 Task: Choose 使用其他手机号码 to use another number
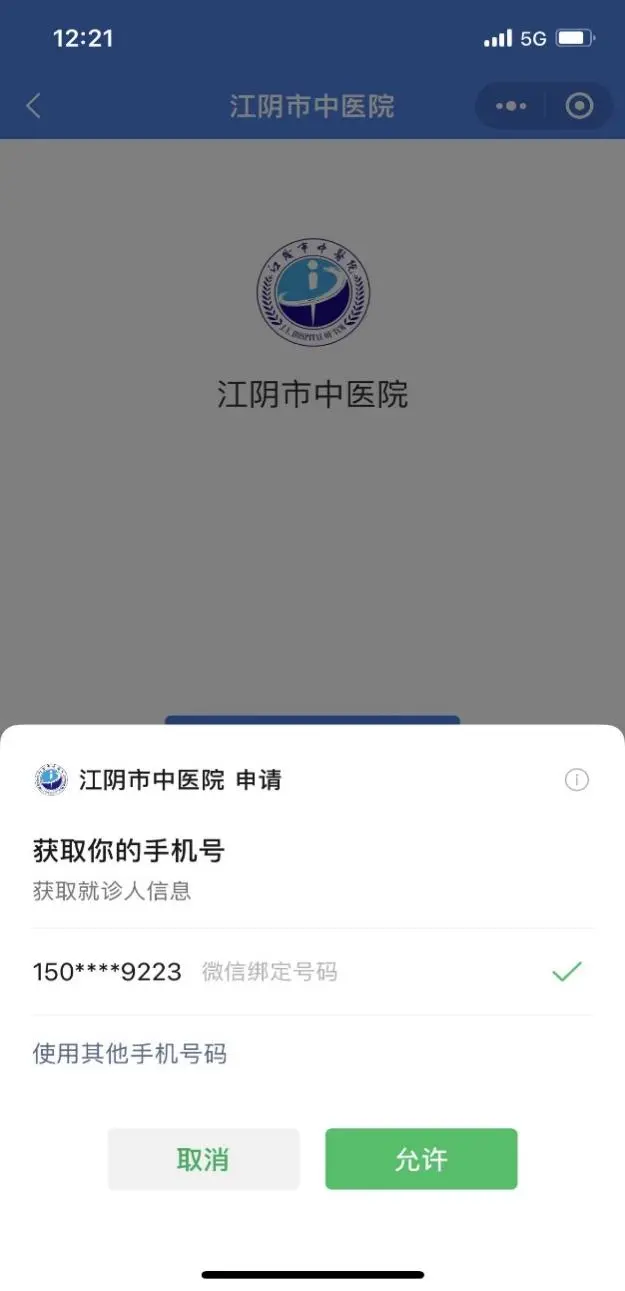click(130, 1053)
